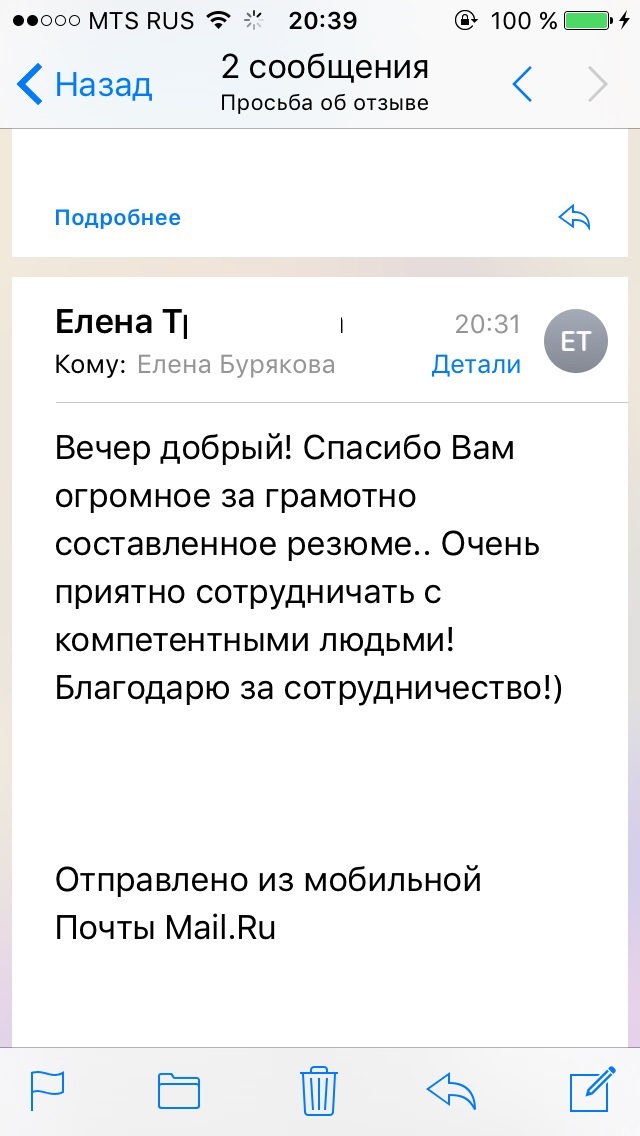Flag this message
The height and width of the screenshot is (1136, 640).
click(47, 1088)
